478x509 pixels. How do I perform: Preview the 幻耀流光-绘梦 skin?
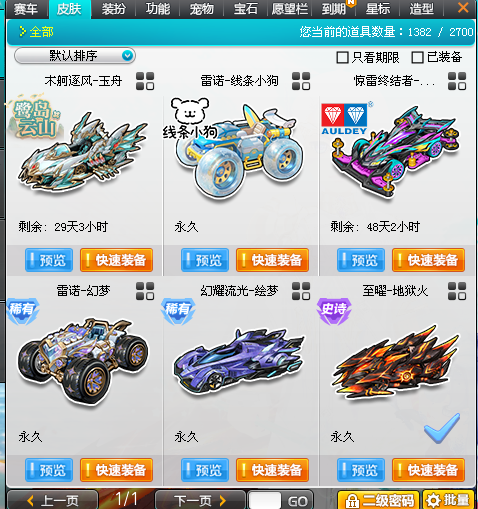tap(205, 470)
